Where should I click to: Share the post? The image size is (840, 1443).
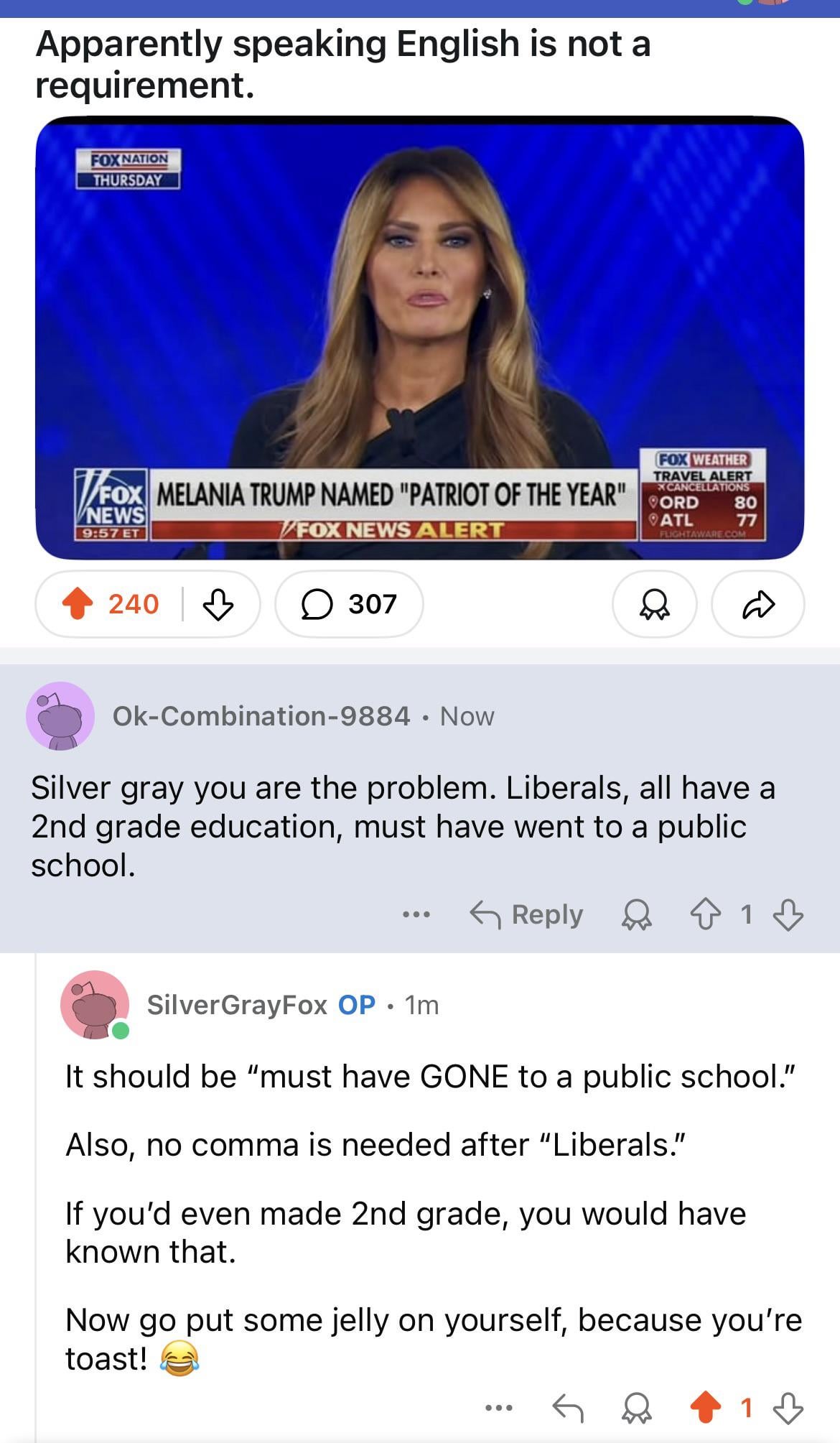[758, 604]
